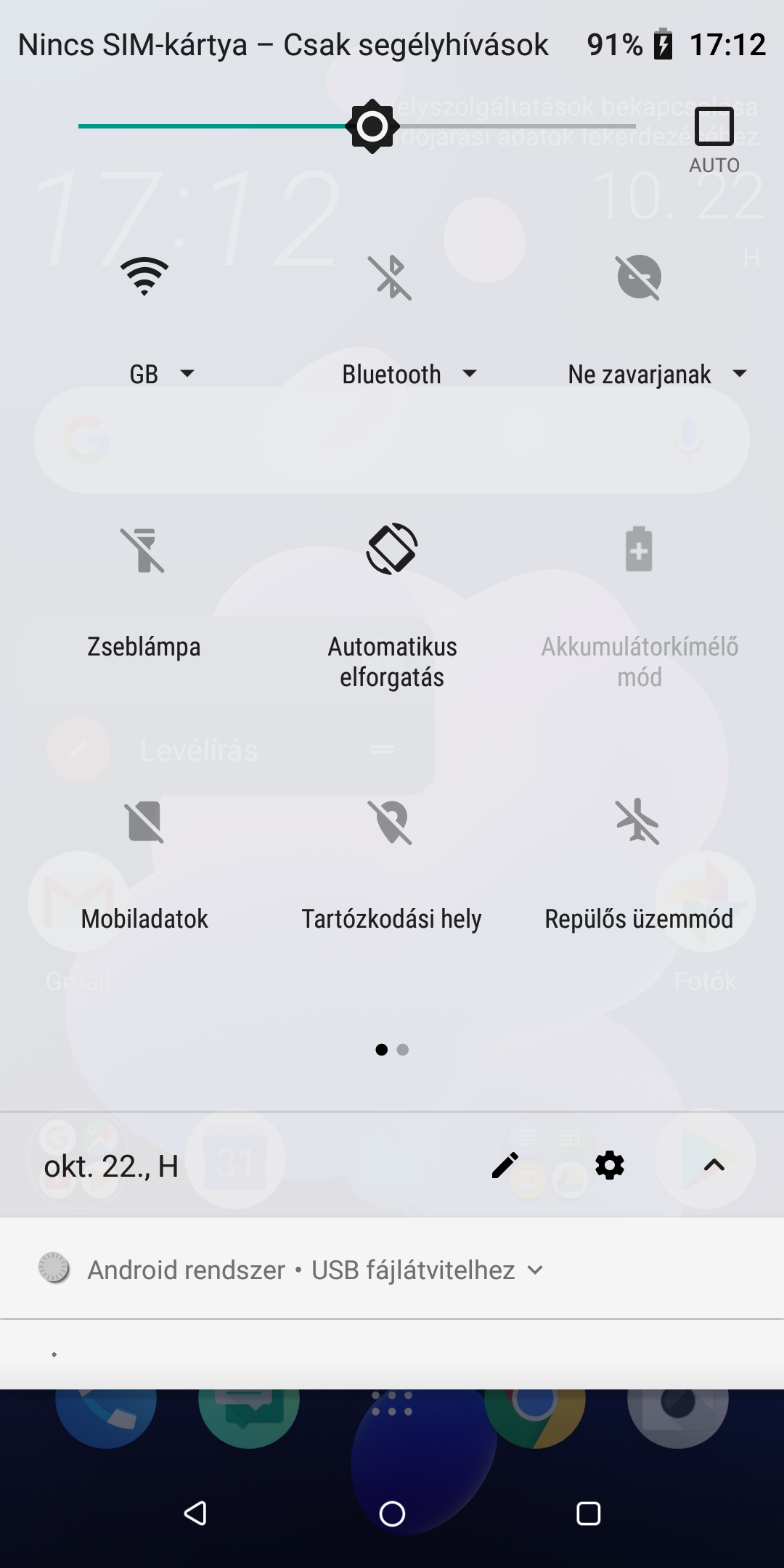Check the AUTO brightness box
Image resolution: width=784 pixels, height=1568 pixels.
(714, 127)
